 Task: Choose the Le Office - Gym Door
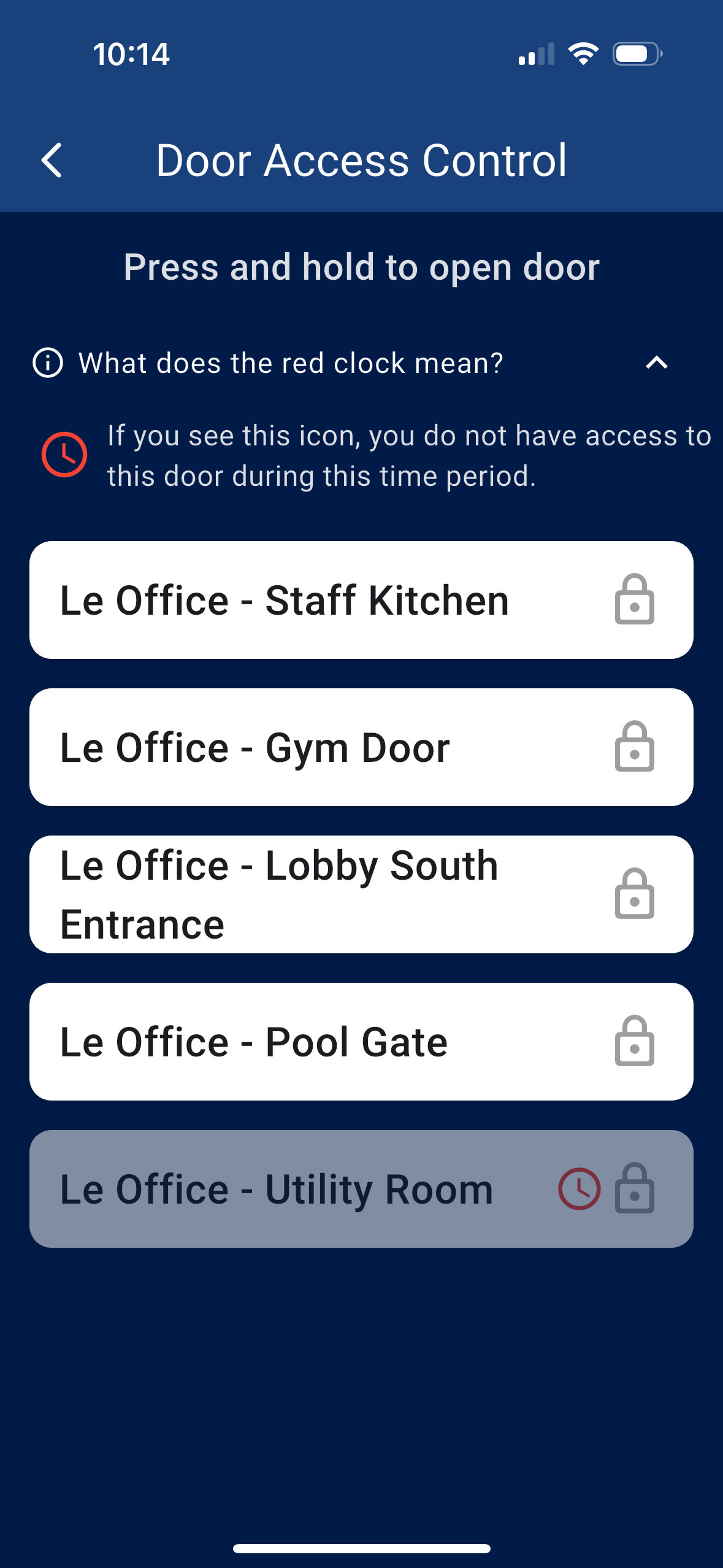(361, 747)
